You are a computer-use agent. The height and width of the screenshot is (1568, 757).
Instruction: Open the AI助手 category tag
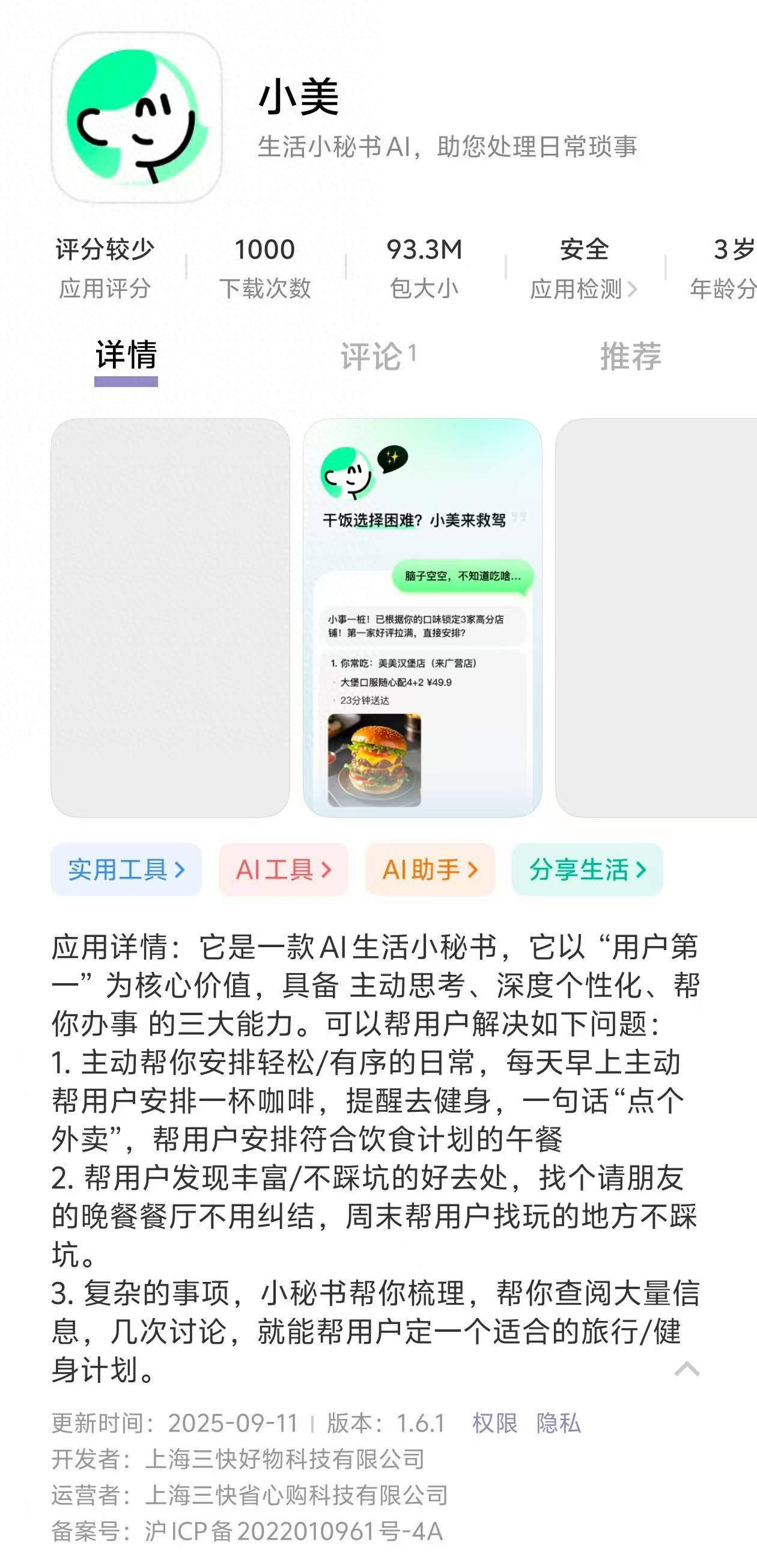point(430,870)
